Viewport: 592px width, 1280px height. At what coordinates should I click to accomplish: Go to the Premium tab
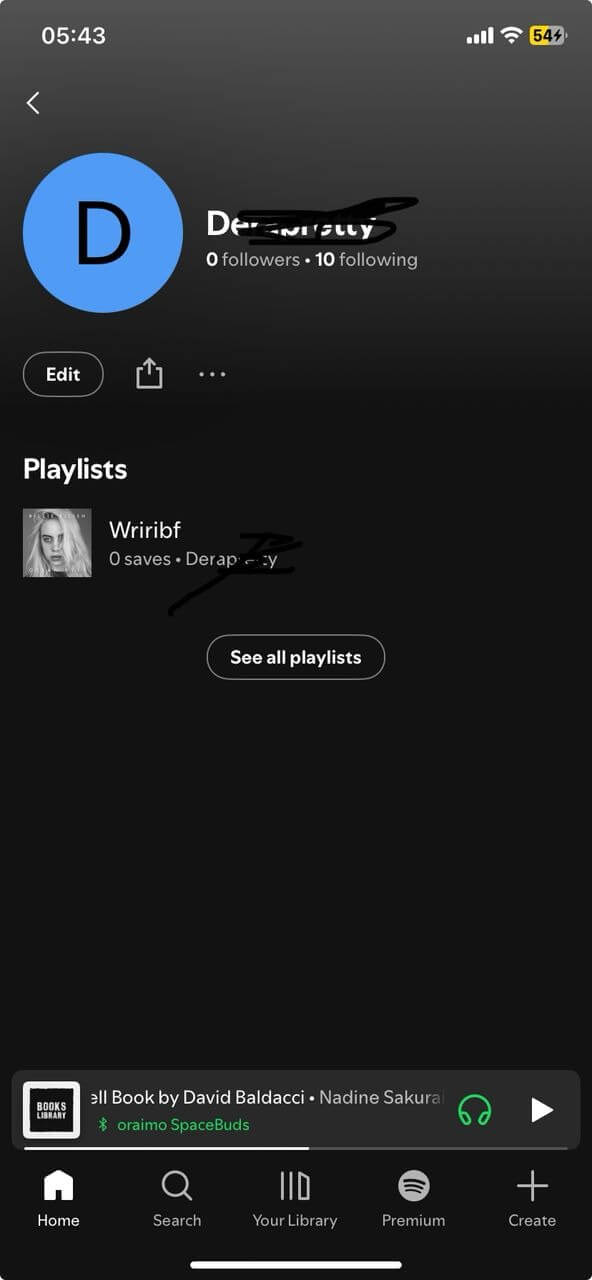[413, 1199]
